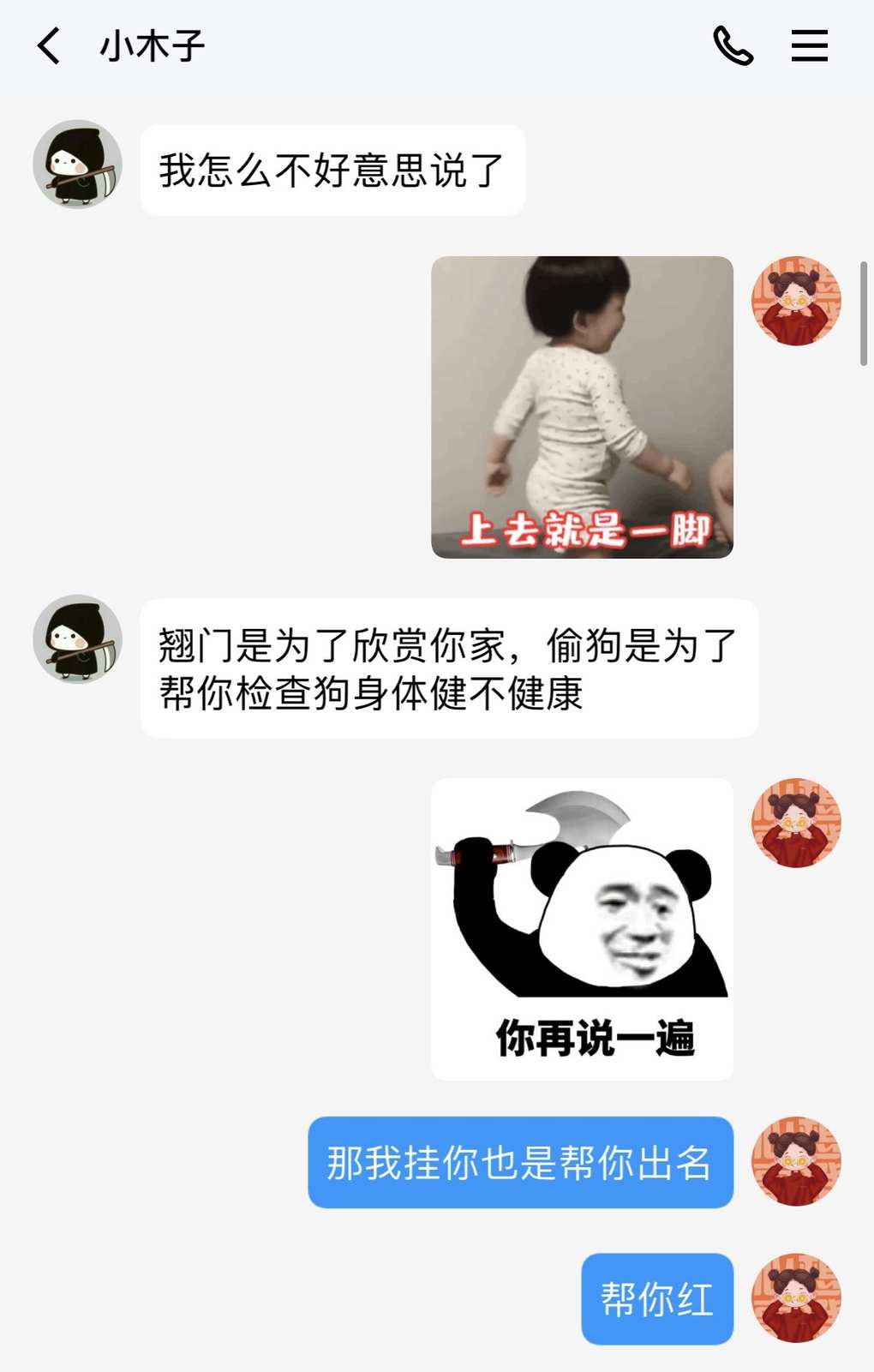Open my avatar beside the 帮你红 message
Screen dimensions: 874x1372
pyautogui.click(x=796, y=1297)
